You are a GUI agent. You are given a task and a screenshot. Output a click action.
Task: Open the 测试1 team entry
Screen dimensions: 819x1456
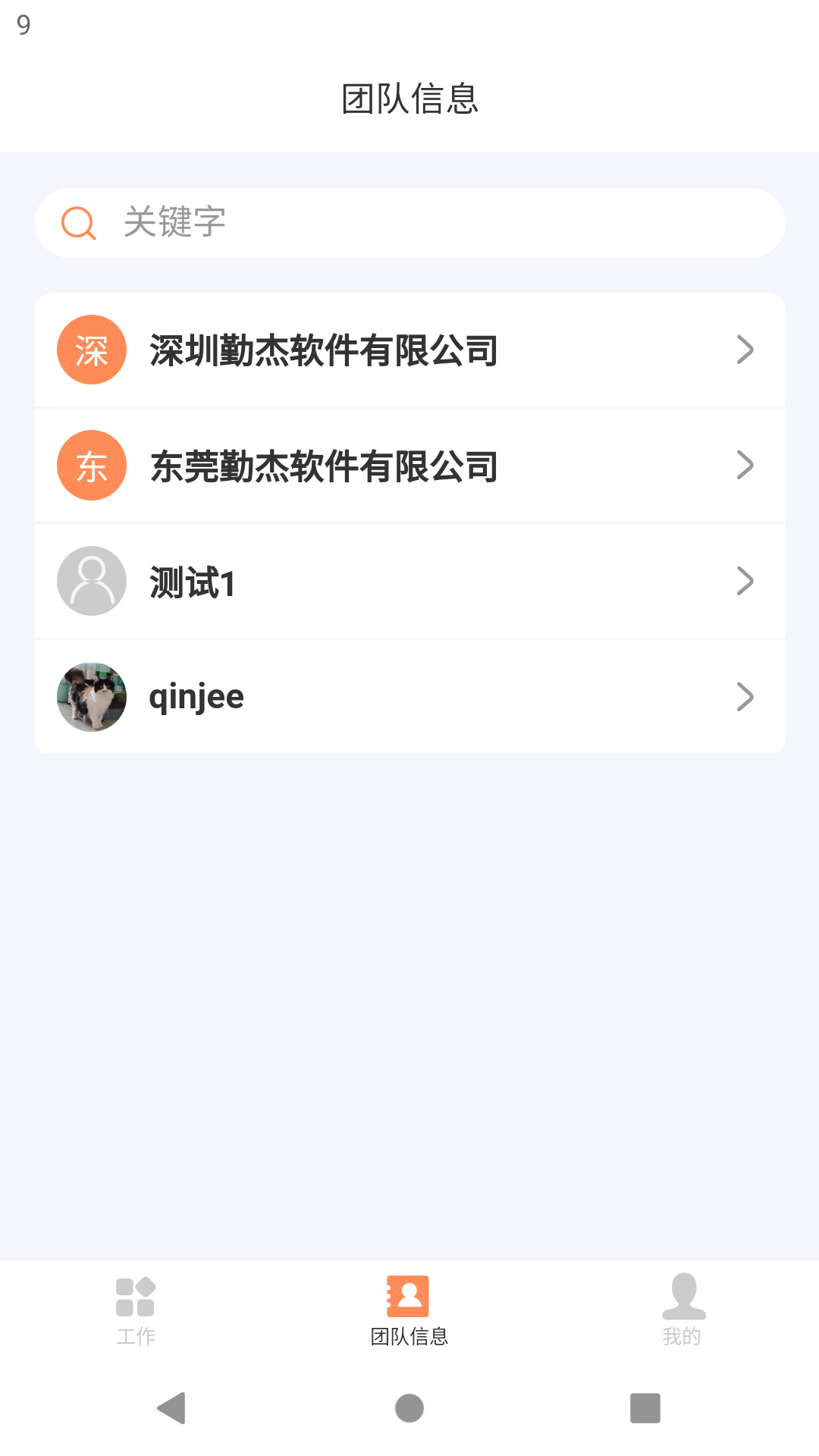pyautogui.click(x=409, y=580)
